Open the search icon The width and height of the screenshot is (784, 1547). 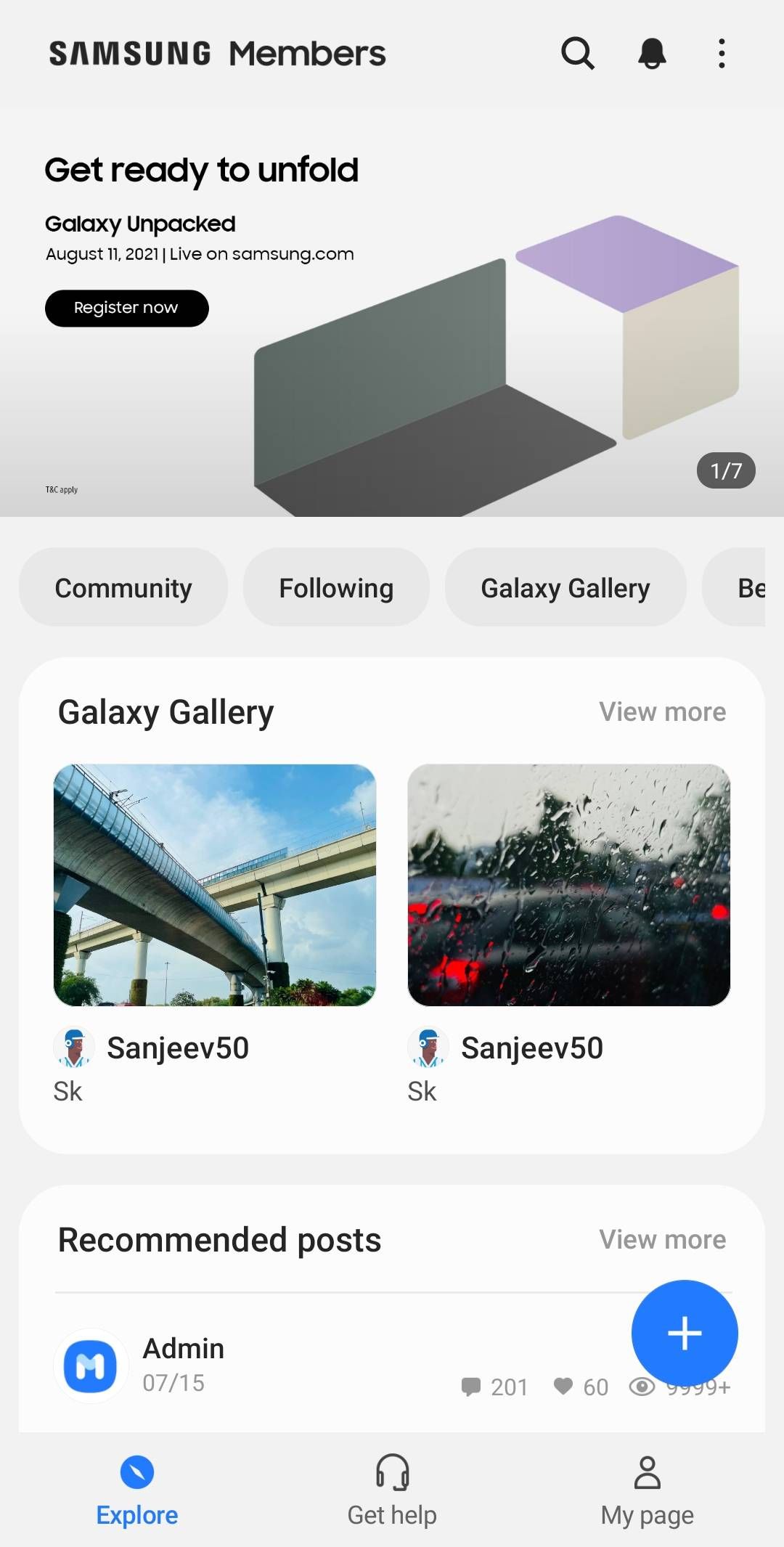pyautogui.click(x=577, y=53)
